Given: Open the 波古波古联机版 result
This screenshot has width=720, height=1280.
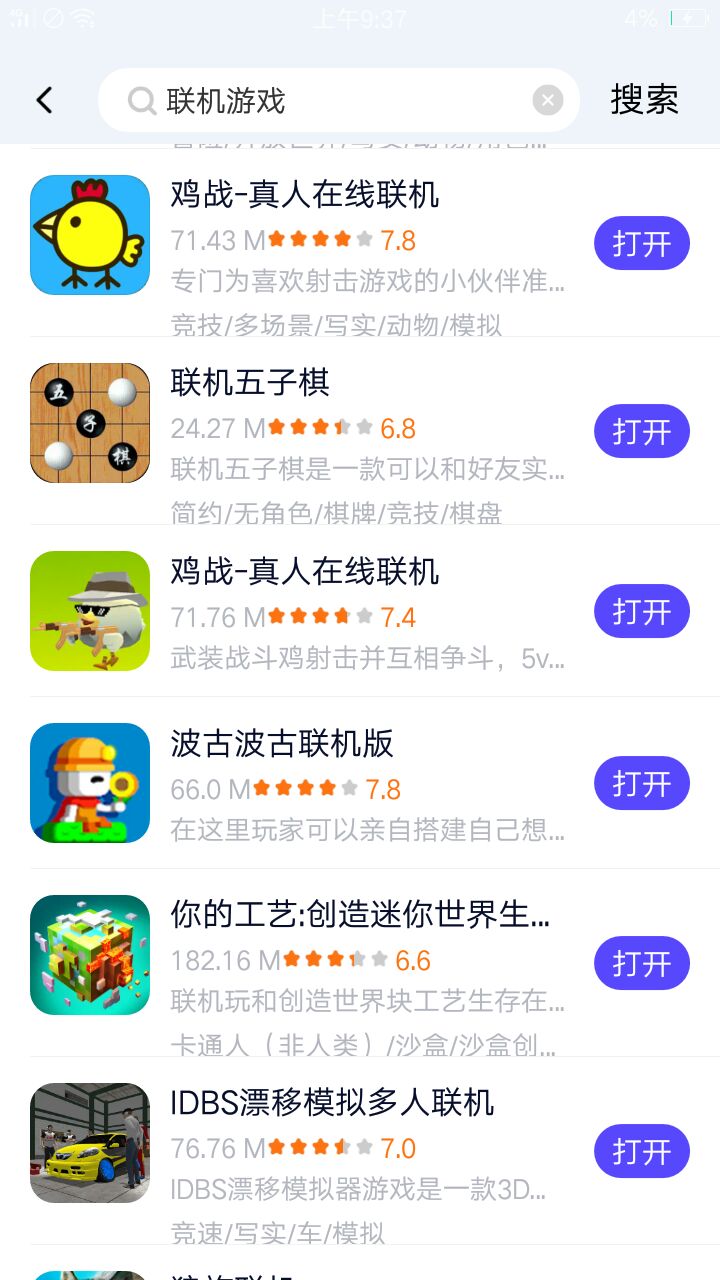Looking at the screenshot, I should [282, 744].
